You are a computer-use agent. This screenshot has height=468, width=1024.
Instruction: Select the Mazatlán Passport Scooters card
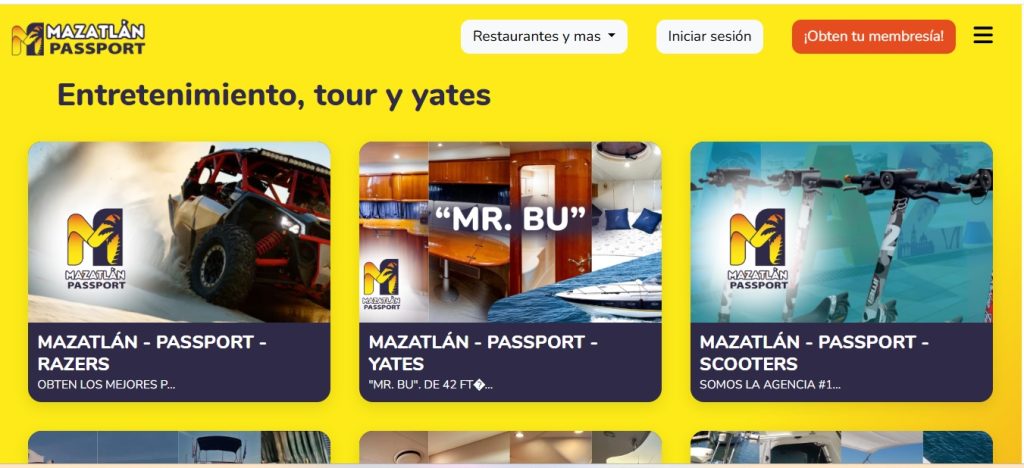(x=841, y=271)
